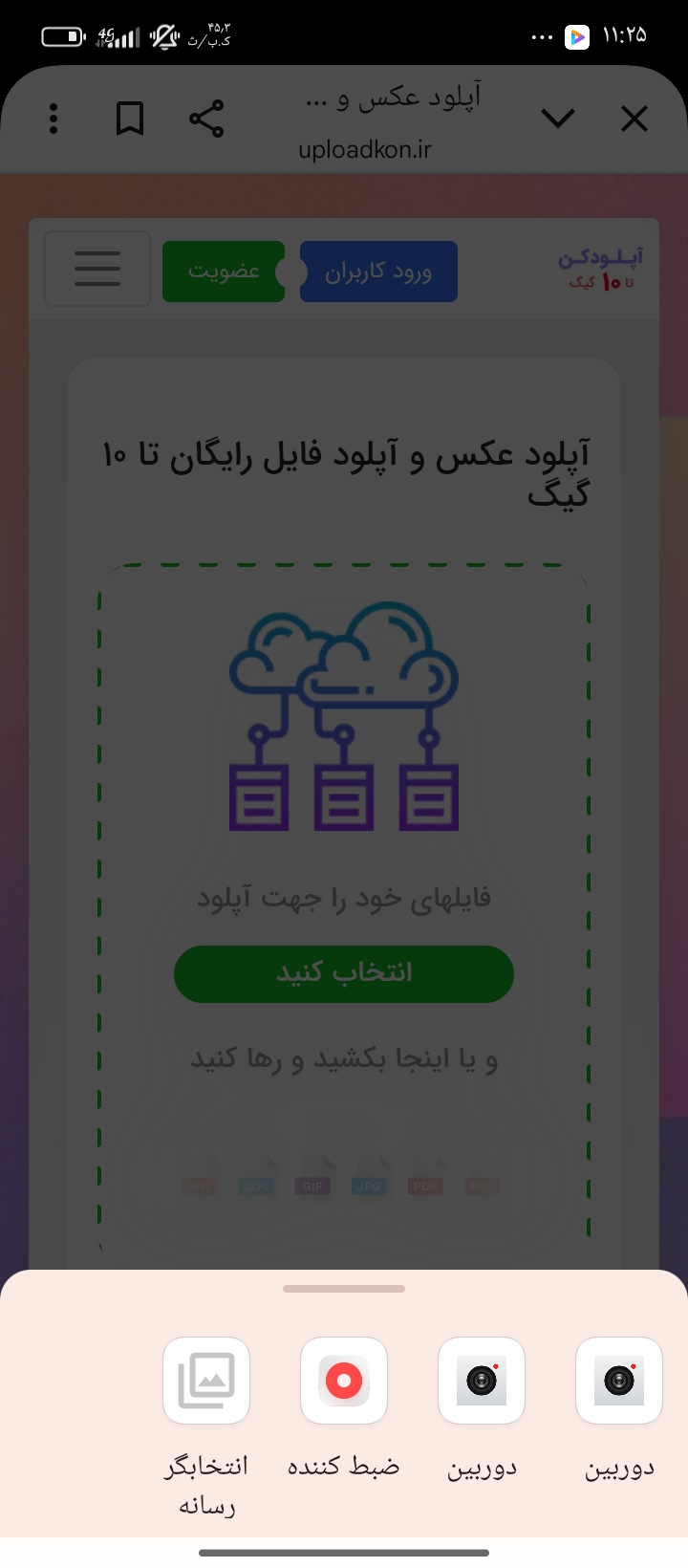Tap the green عضویت signup button
Image resolution: width=688 pixels, height=1568 pixels.
click(224, 272)
